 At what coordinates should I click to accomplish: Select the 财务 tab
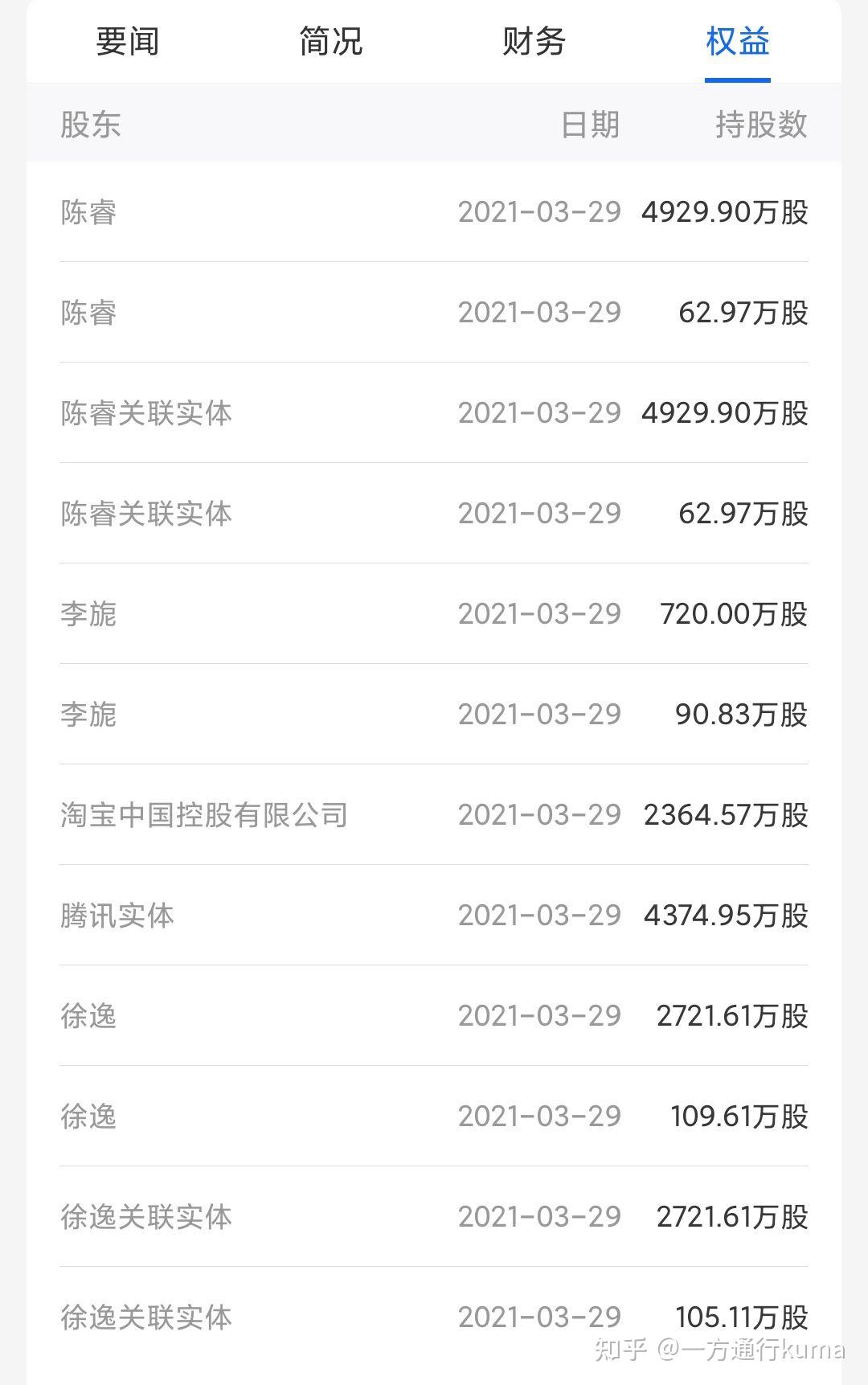point(534,42)
